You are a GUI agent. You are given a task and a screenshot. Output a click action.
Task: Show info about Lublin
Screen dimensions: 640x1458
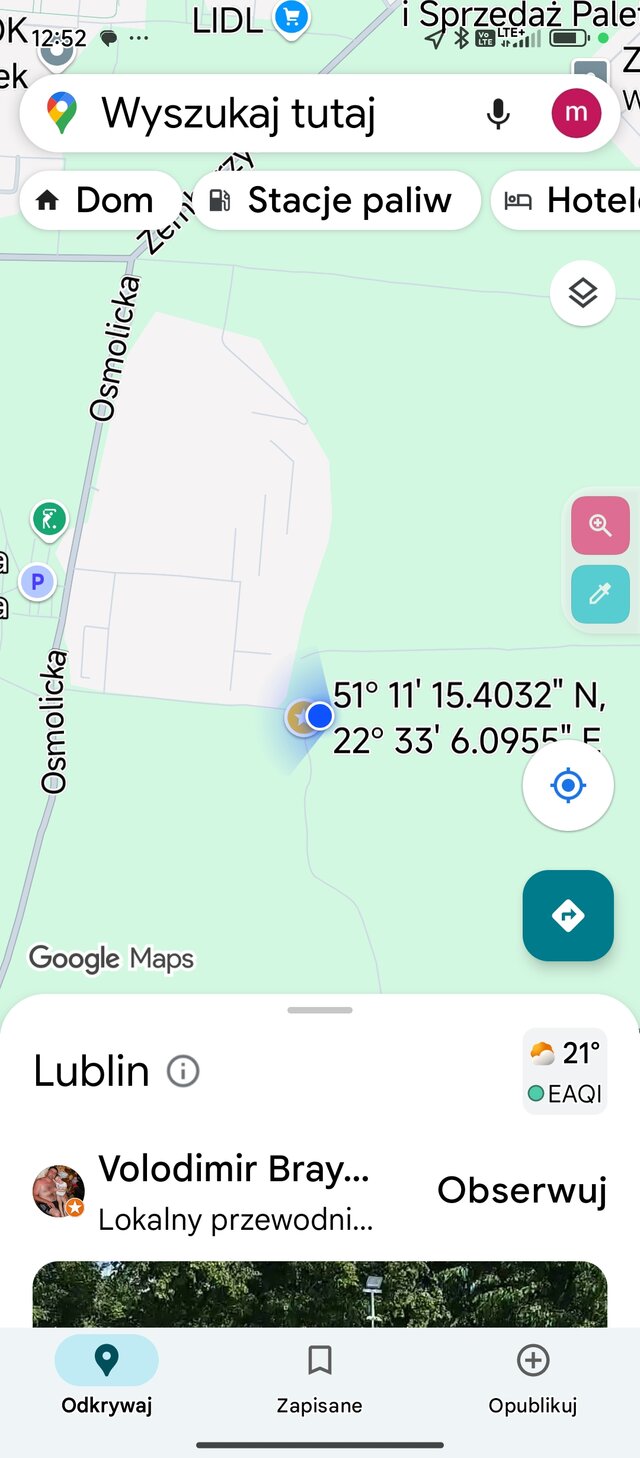click(x=183, y=1072)
